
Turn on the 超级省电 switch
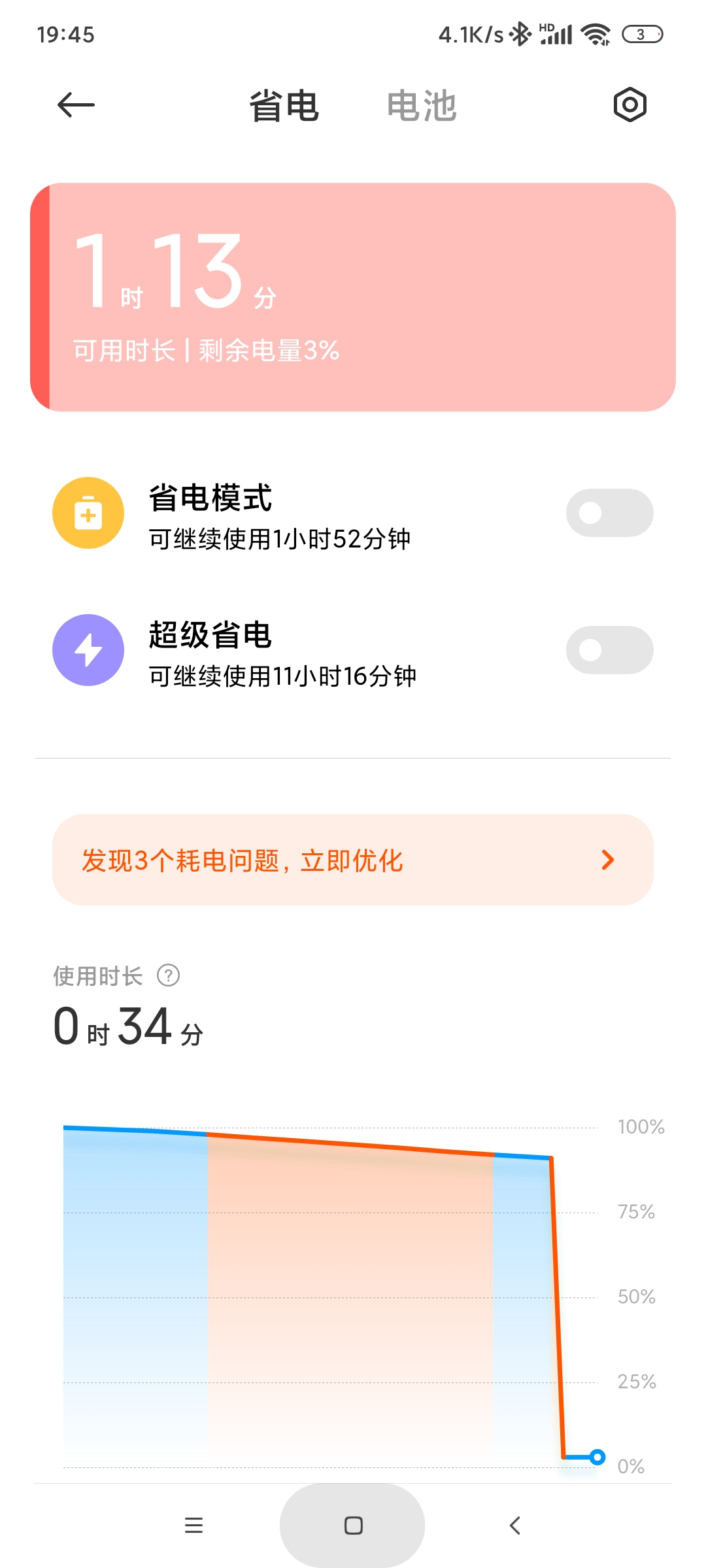tap(609, 650)
